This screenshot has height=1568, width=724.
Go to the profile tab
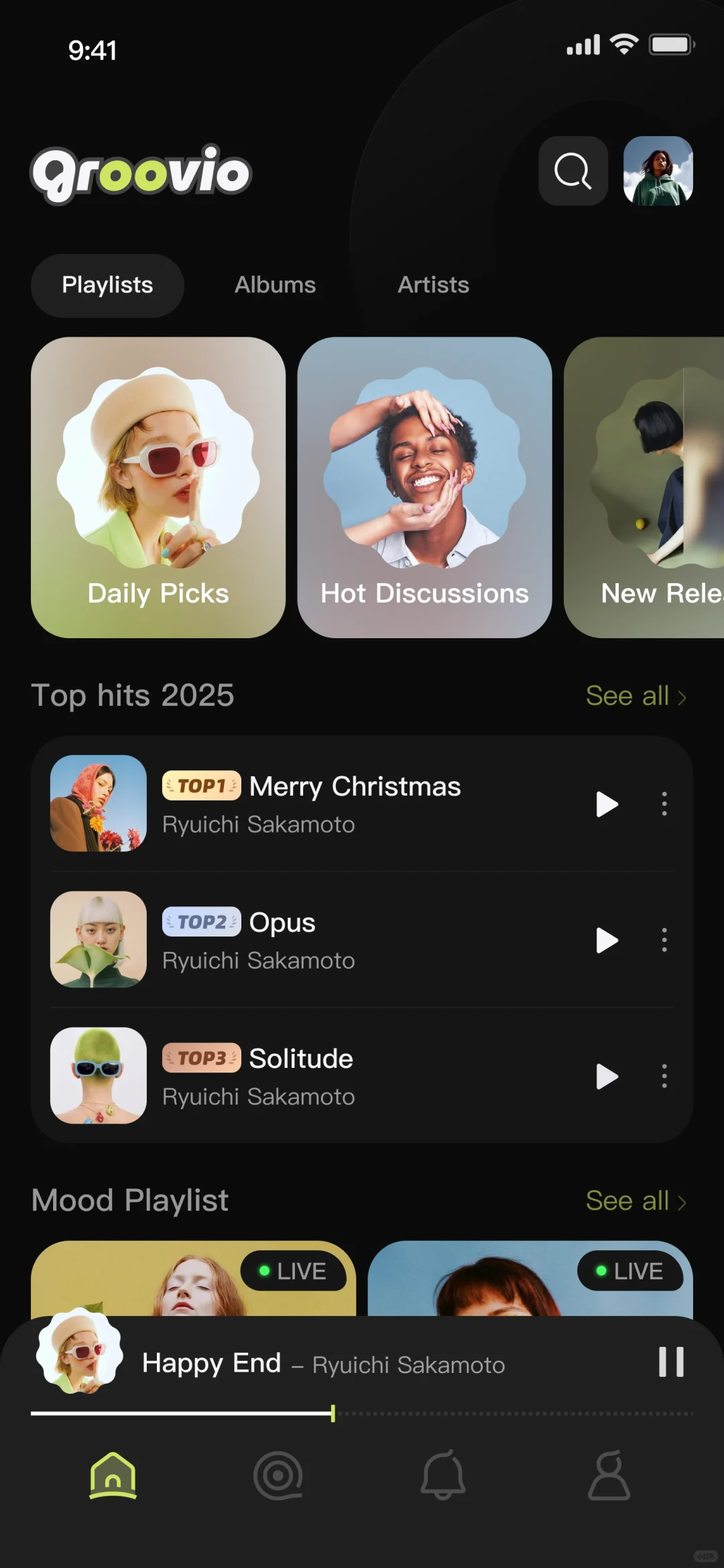(x=609, y=1475)
